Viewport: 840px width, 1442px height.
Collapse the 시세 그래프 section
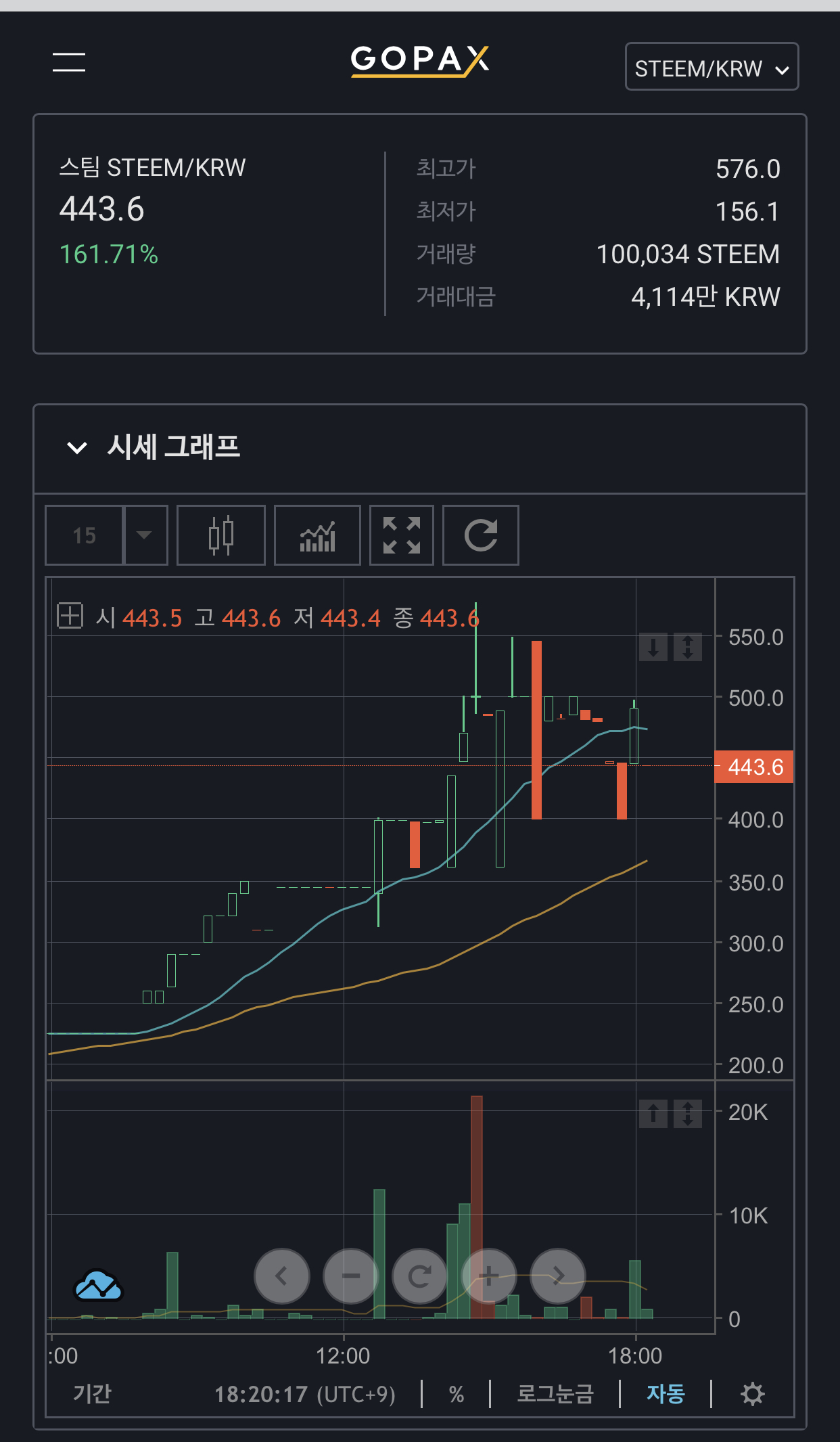point(77,447)
